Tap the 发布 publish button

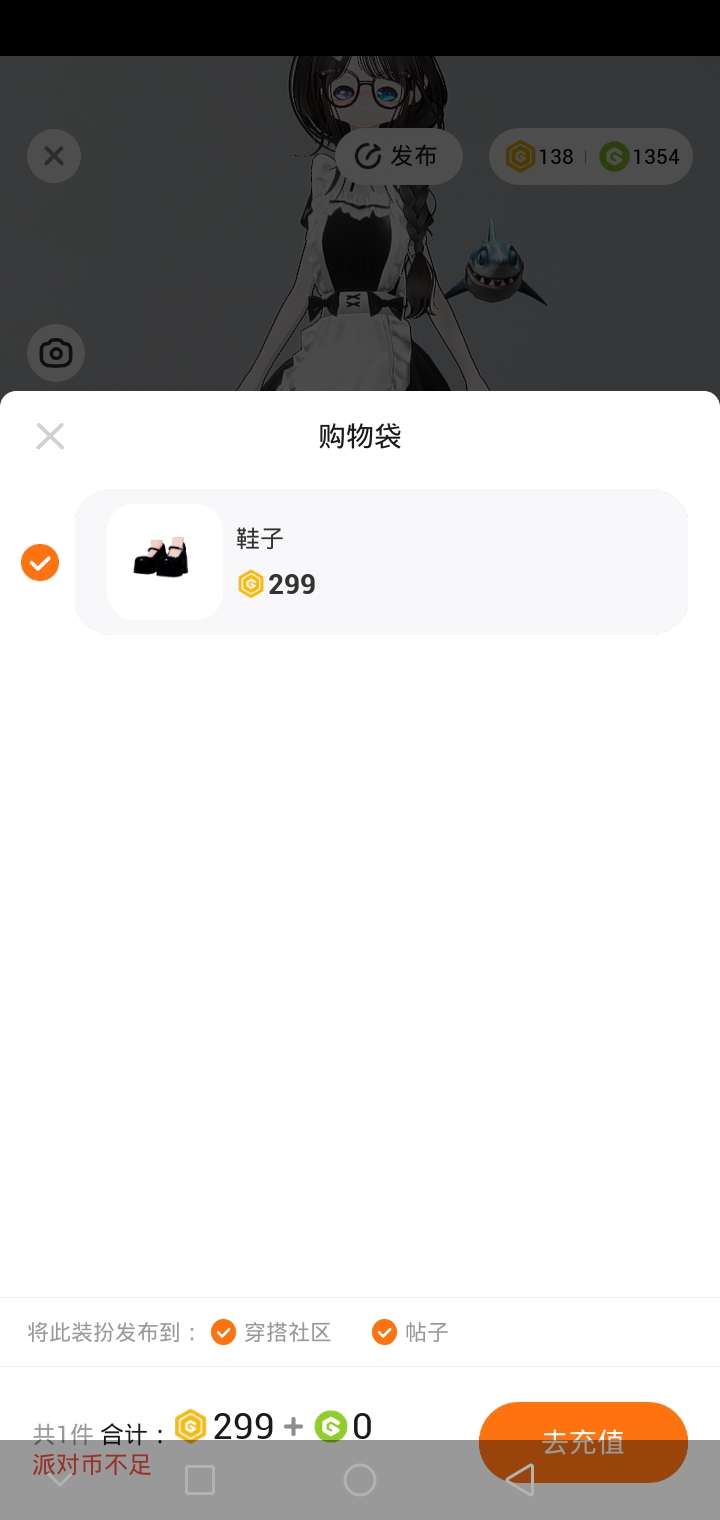(398, 156)
